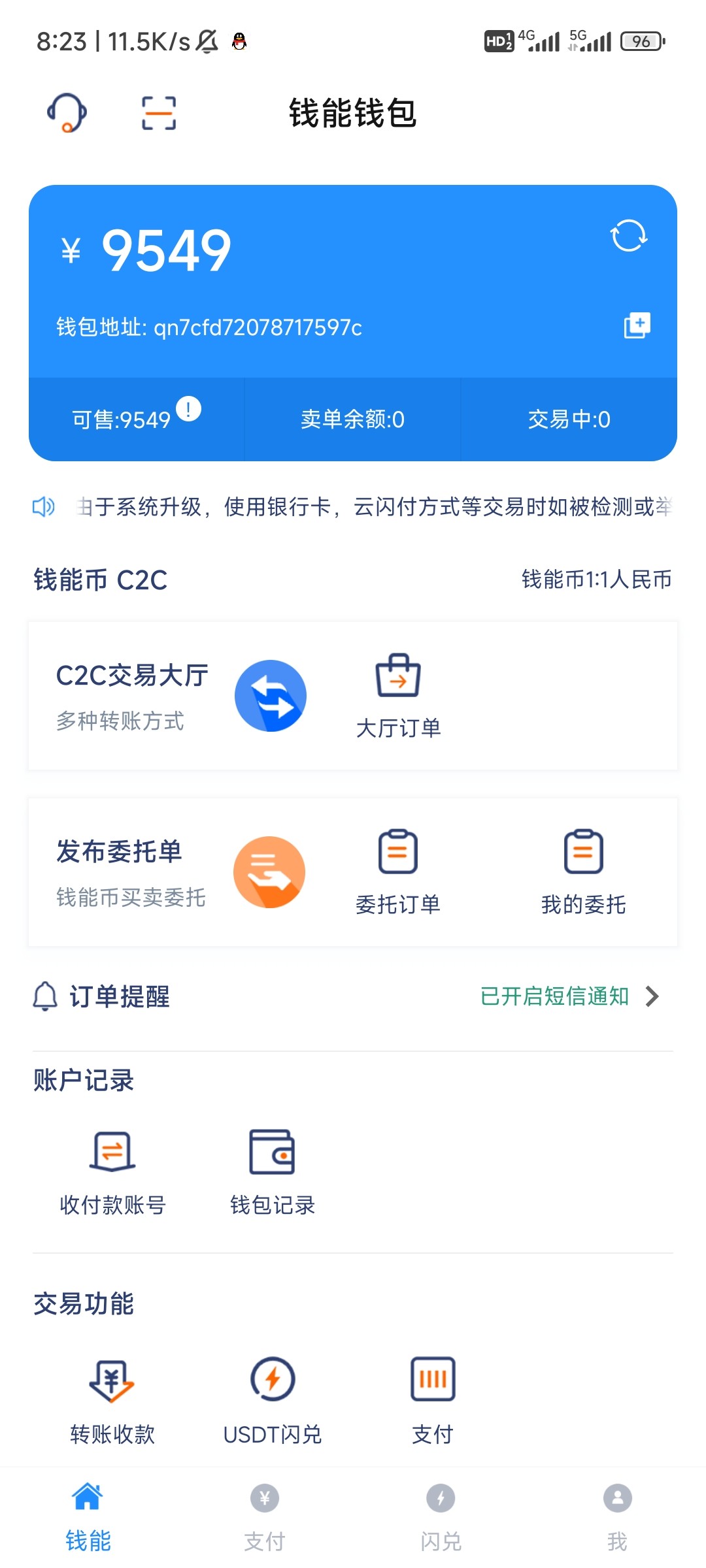This screenshot has height=1568, width=706.
Task: Open the 支付 barcode icon
Action: 432,1379
